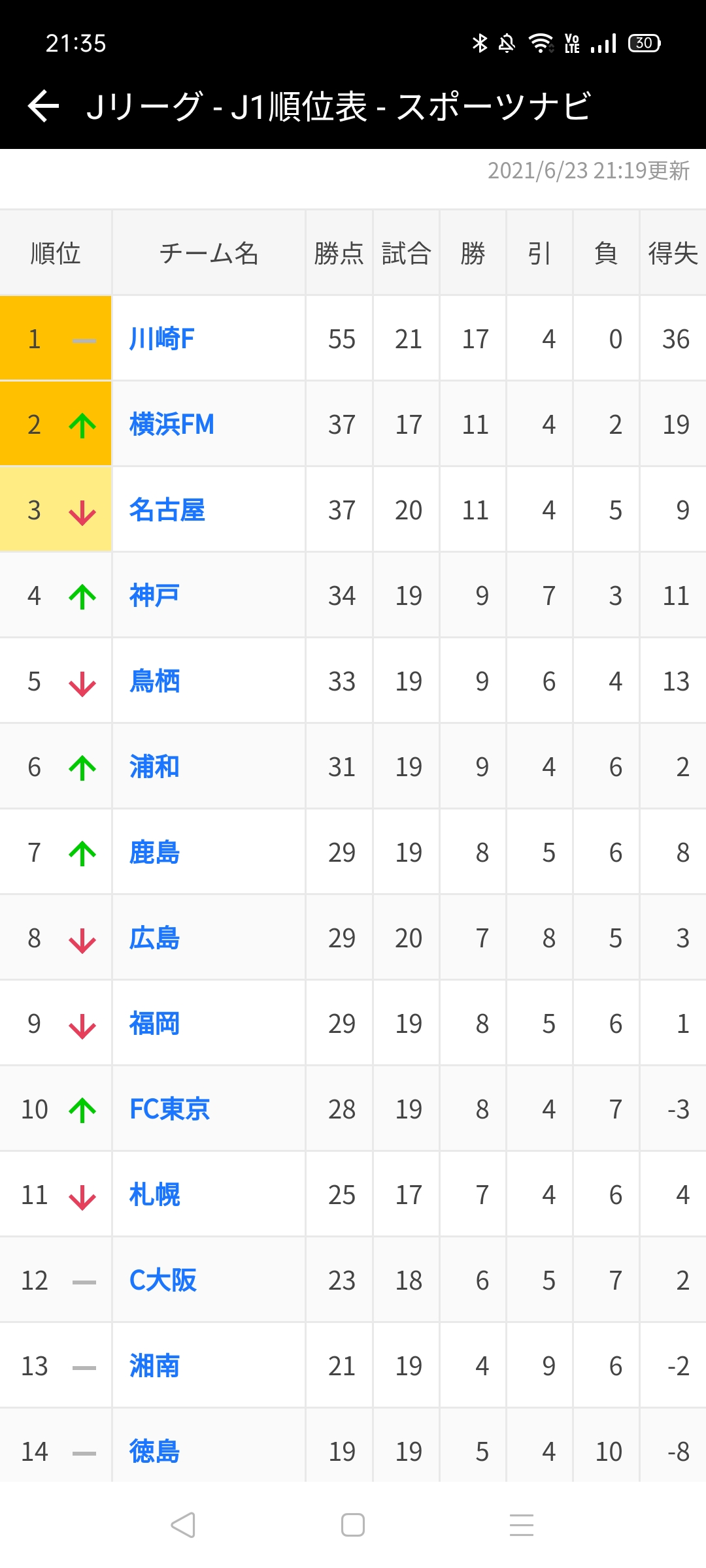Tap the system home button
The image size is (706, 1568).
(x=353, y=1525)
